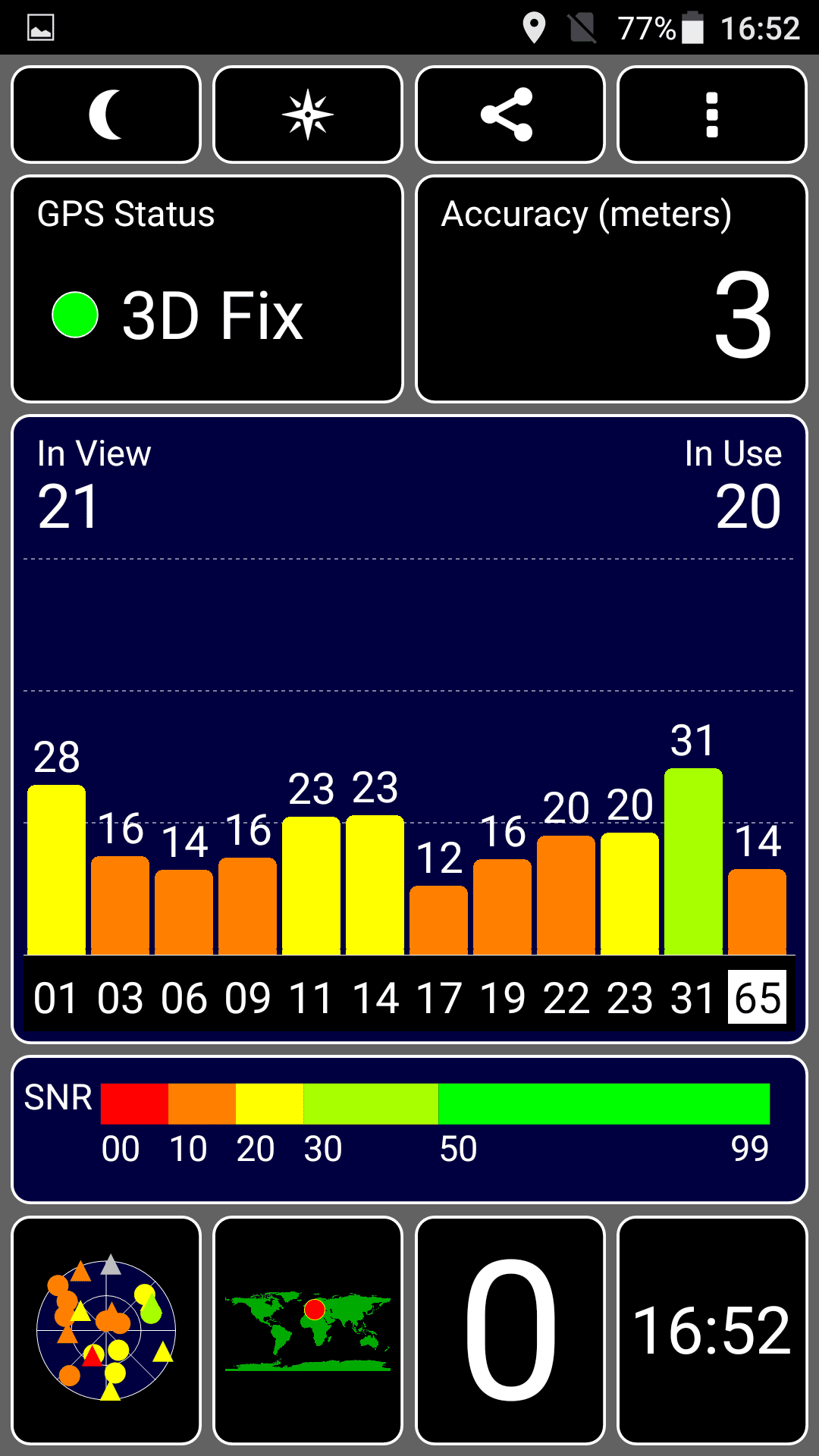Open the world map location tile
Screen dimensions: 819x1456
308,1330
